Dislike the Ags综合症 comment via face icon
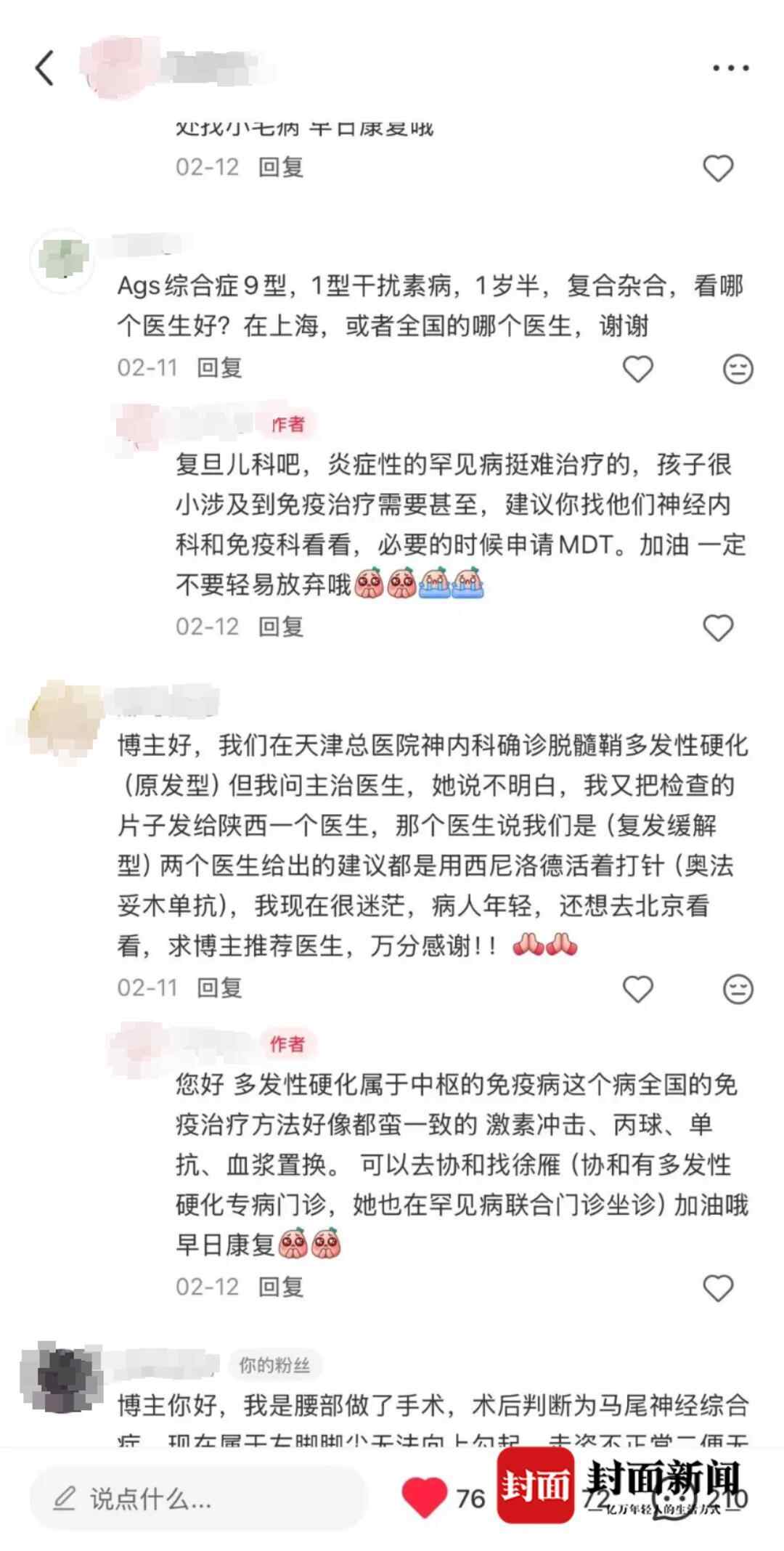 (738, 369)
